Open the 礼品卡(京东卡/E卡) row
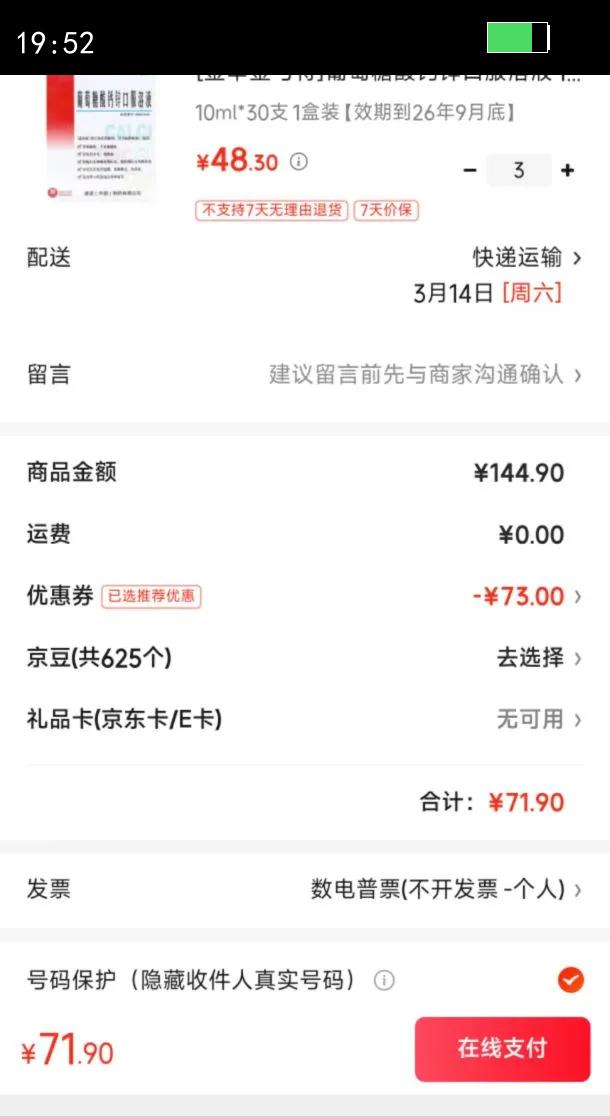The image size is (610, 1117). 538,719
